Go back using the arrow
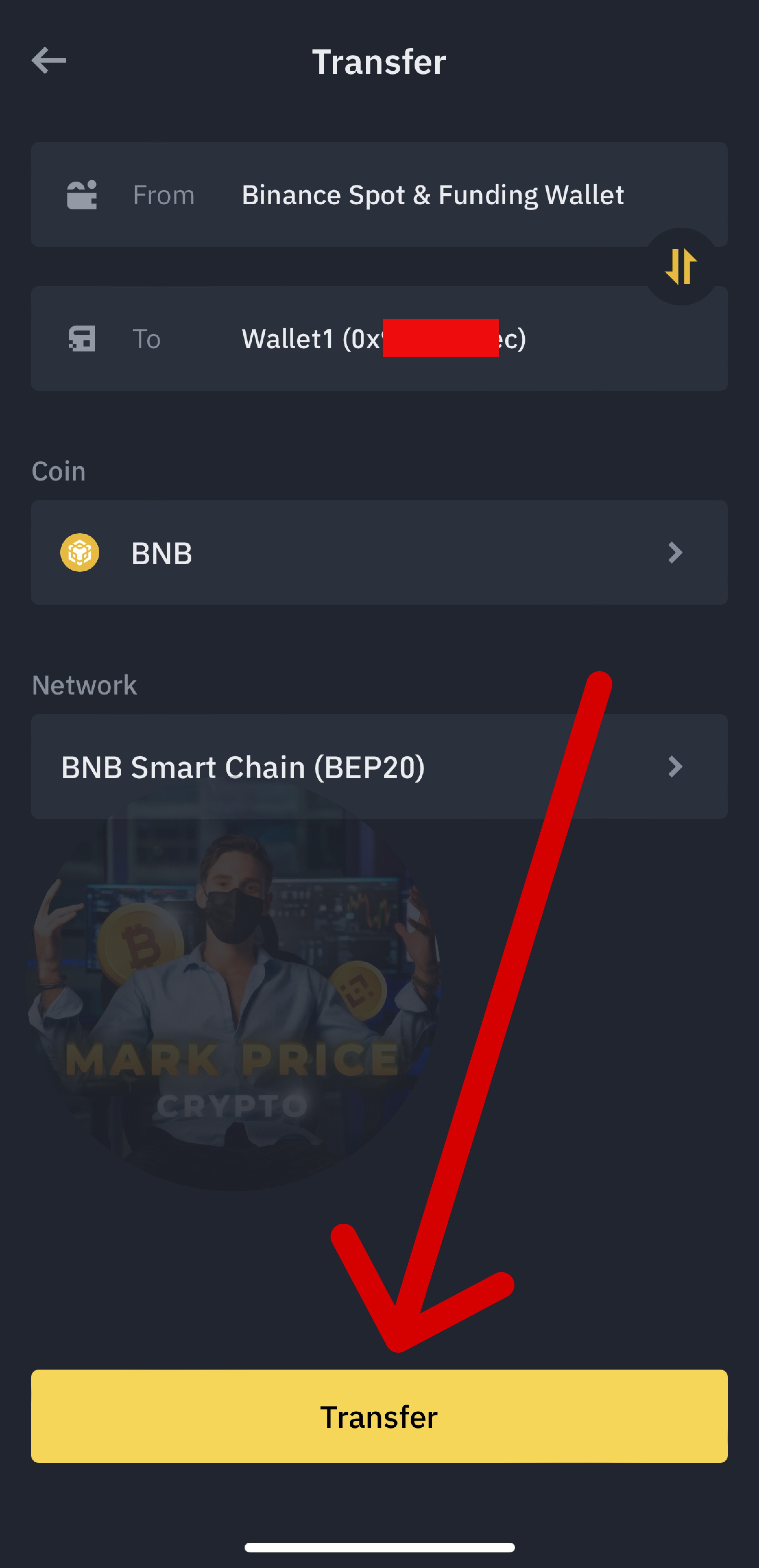Image resolution: width=759 pixels, height=1568 pixels. coord(49,60)
